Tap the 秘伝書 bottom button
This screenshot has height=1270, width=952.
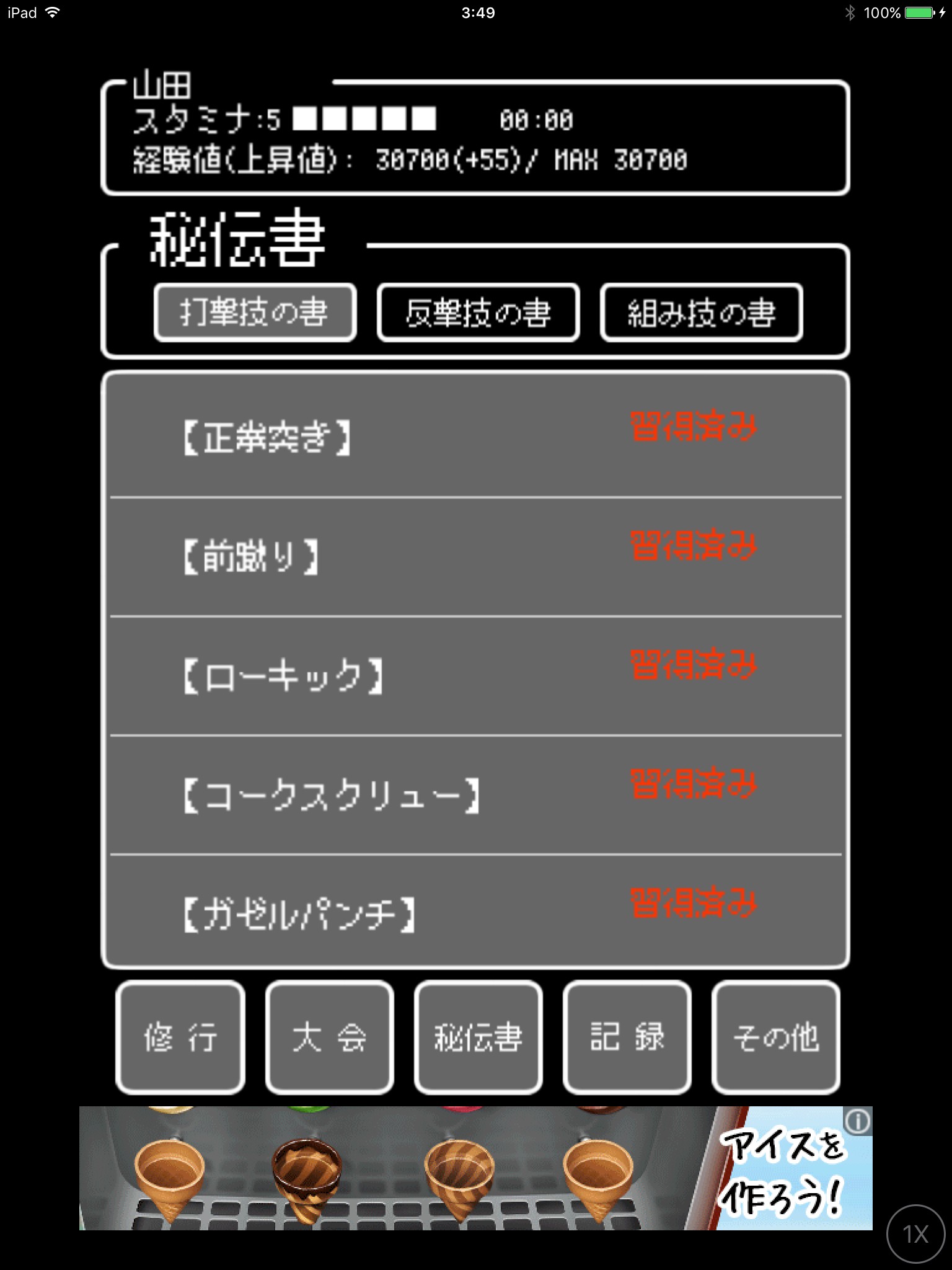coord(478,1037)
